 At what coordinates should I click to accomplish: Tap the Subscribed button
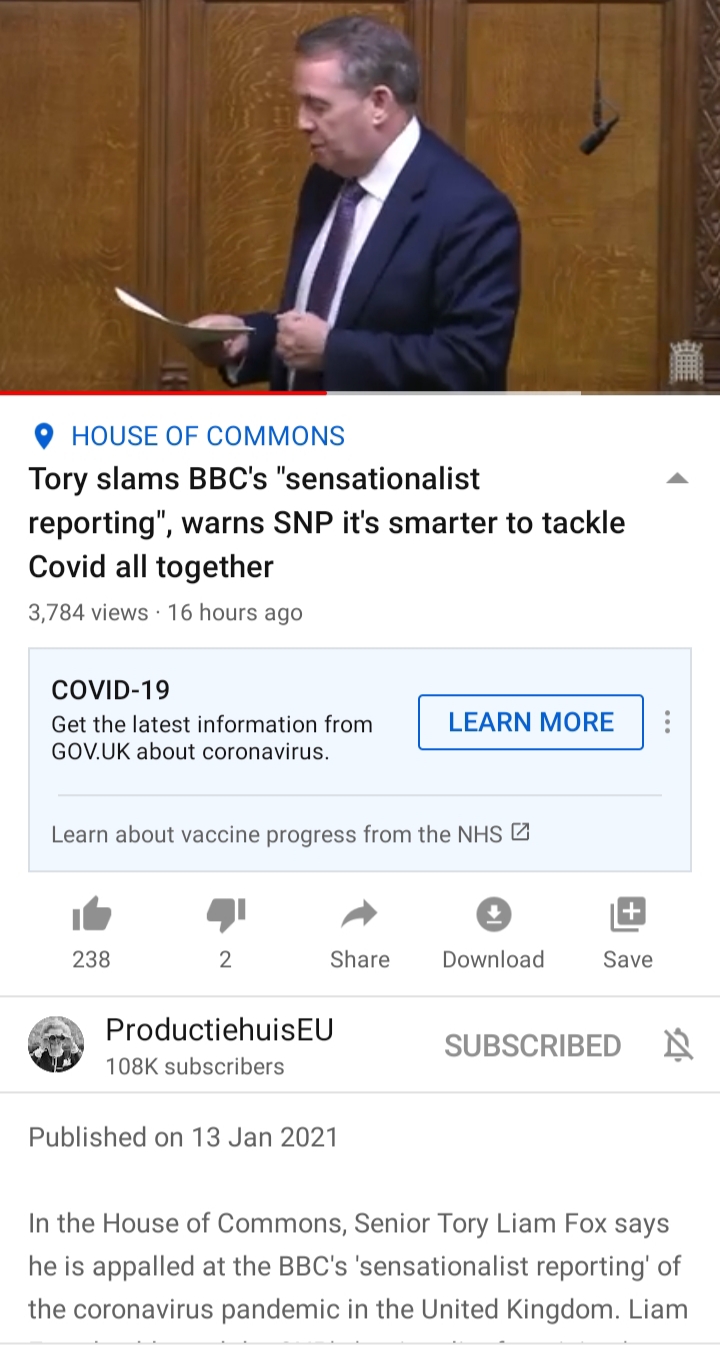click(x=532, y=1046)
